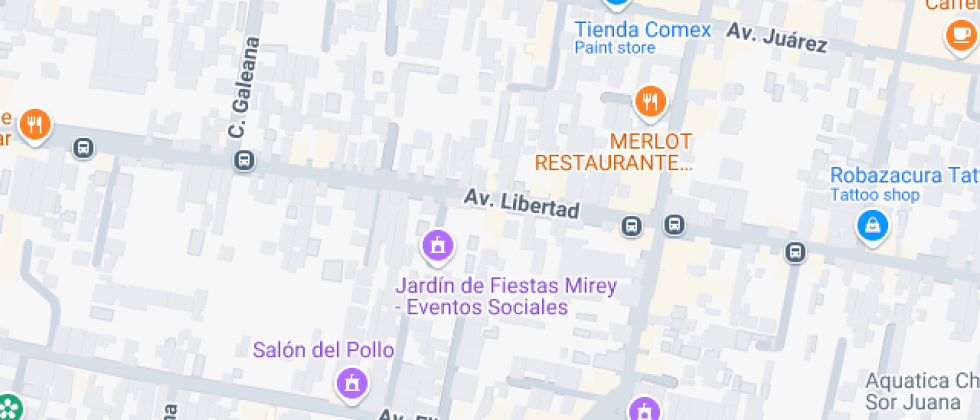
Task: Select the MERLOT RESTAURANTE pin
Action: click(x=650, y=100)
